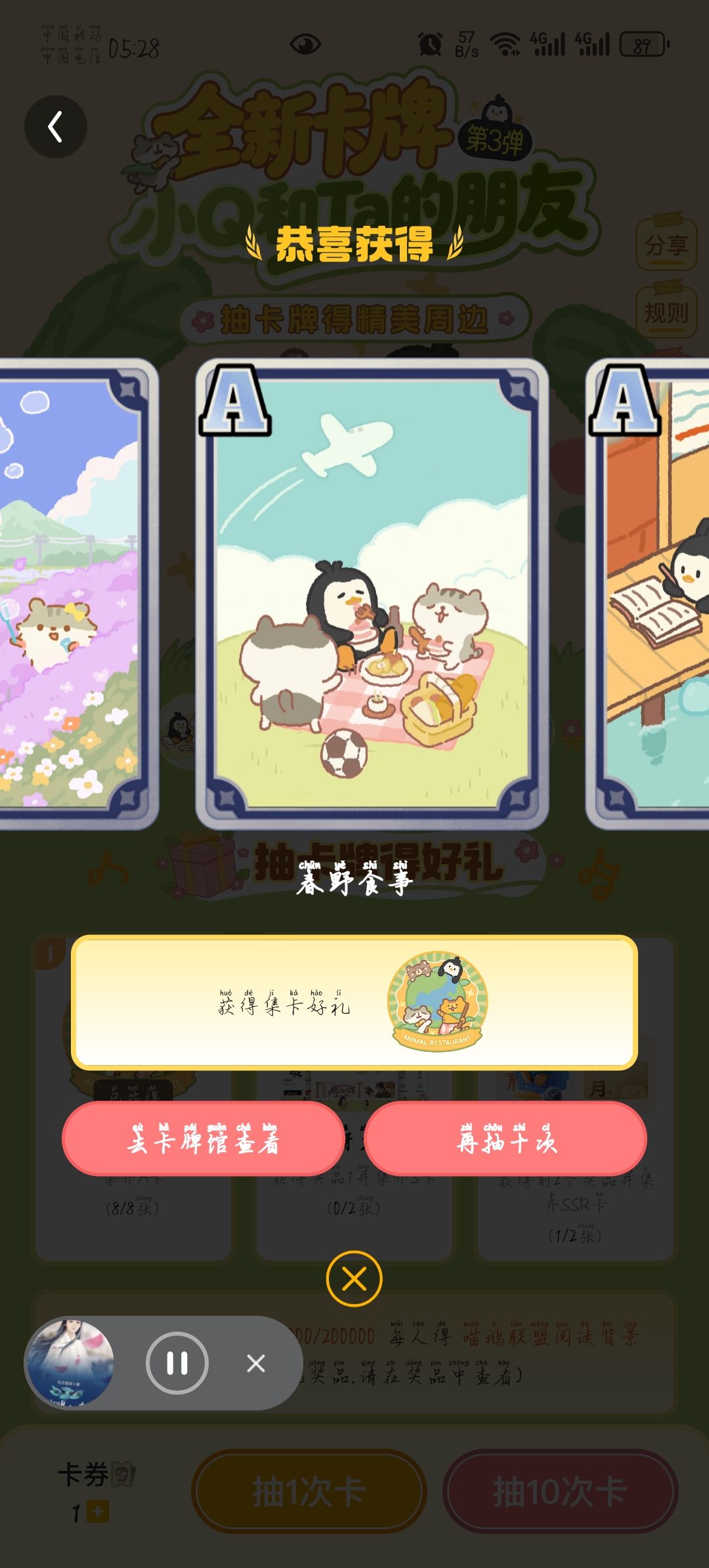Close the reward popup with the circled X
Screen dimensions: 709x1568
354,1278
